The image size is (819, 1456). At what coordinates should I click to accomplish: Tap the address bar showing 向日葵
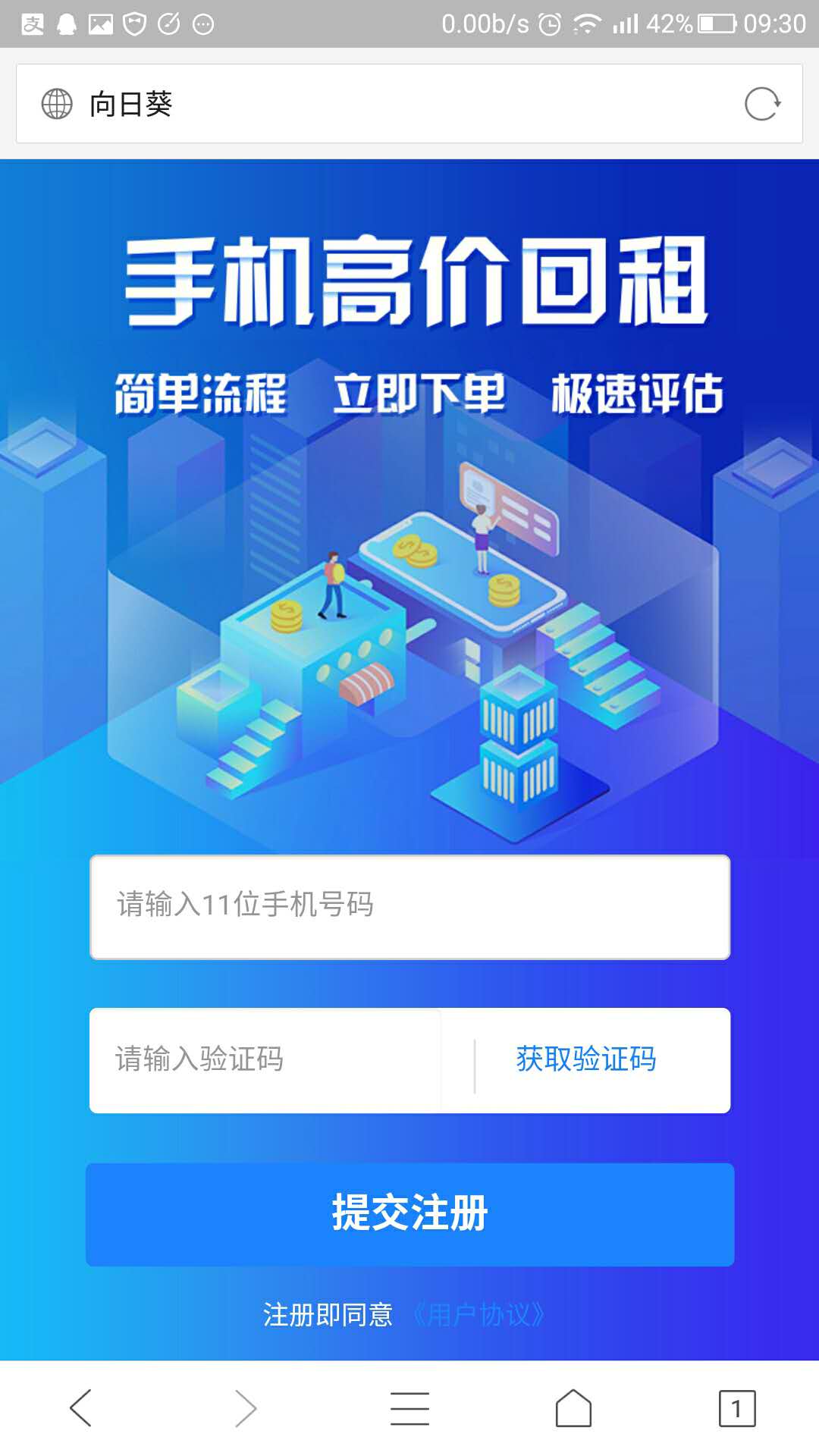coord(379,104)
